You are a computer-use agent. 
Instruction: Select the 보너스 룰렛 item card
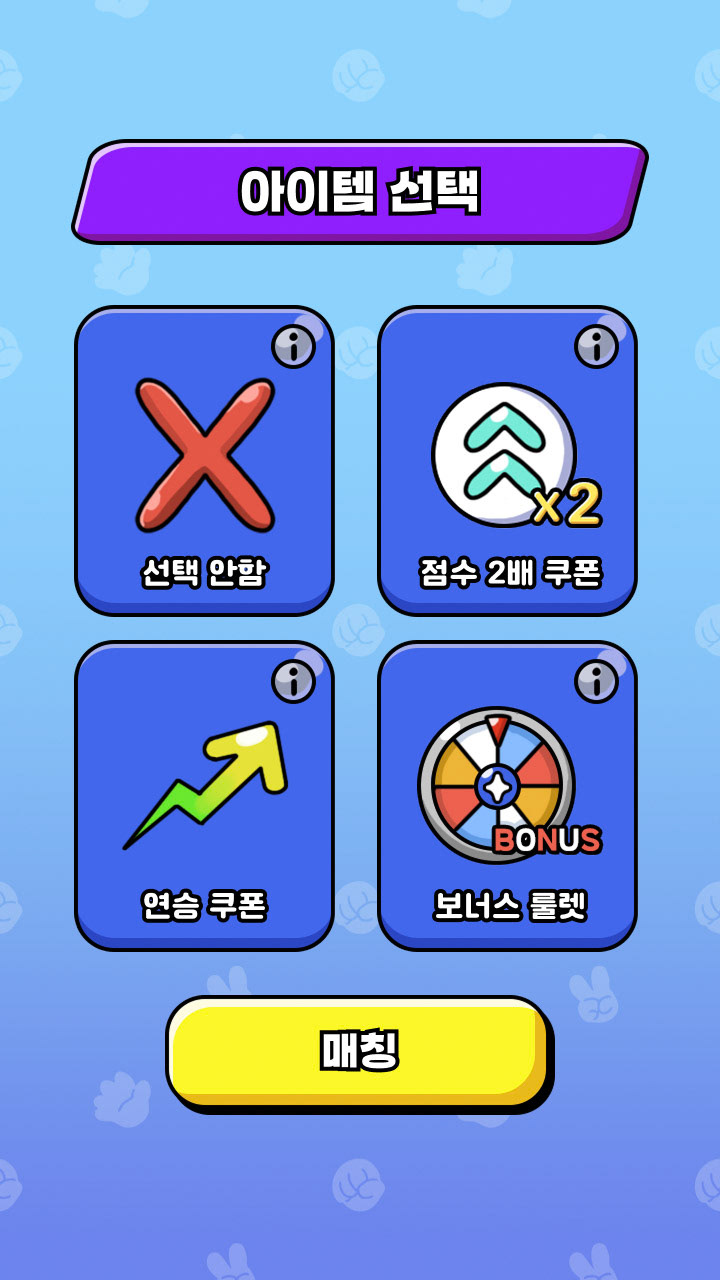click(x=507, y=796)
